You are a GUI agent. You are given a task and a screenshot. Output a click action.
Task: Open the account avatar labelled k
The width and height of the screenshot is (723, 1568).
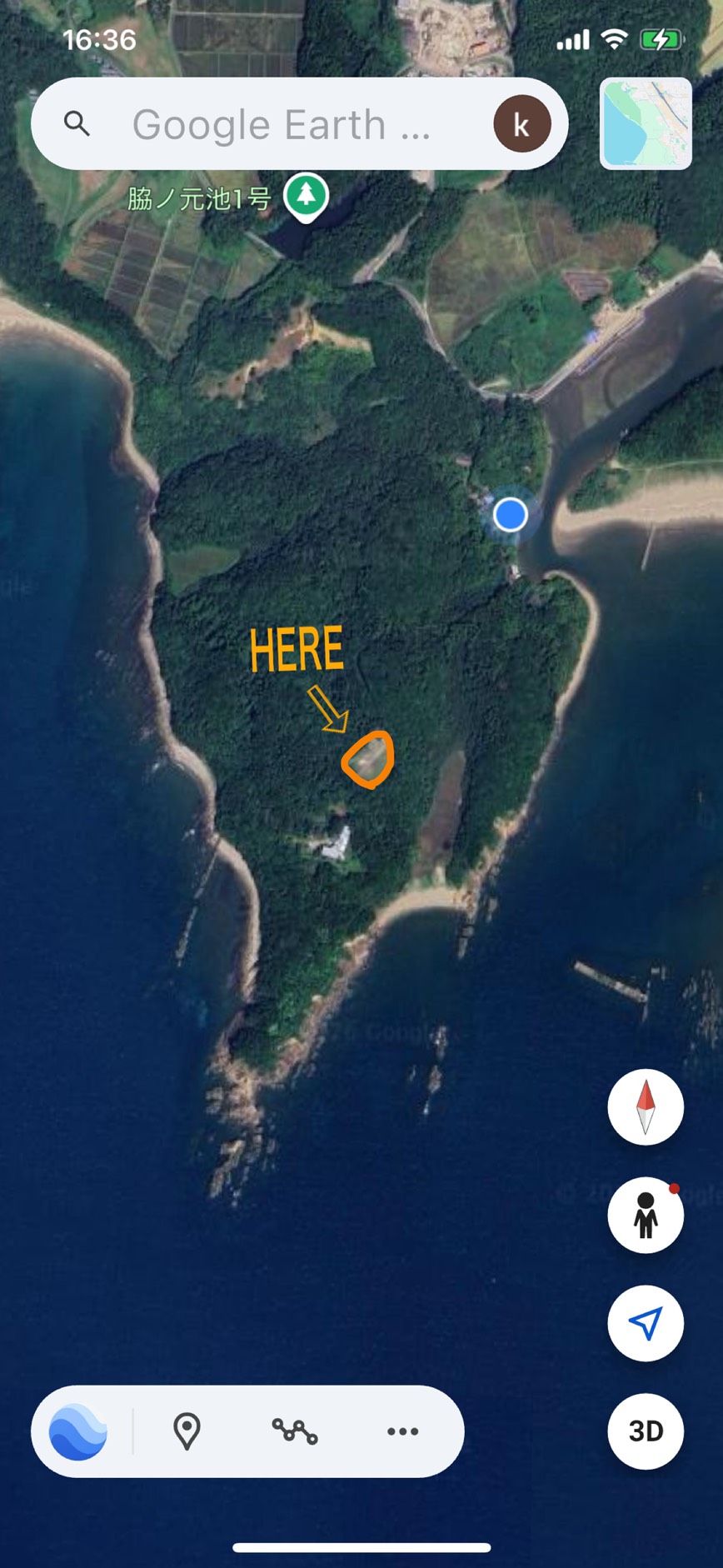pyautogui.click(x=522, y=125)
